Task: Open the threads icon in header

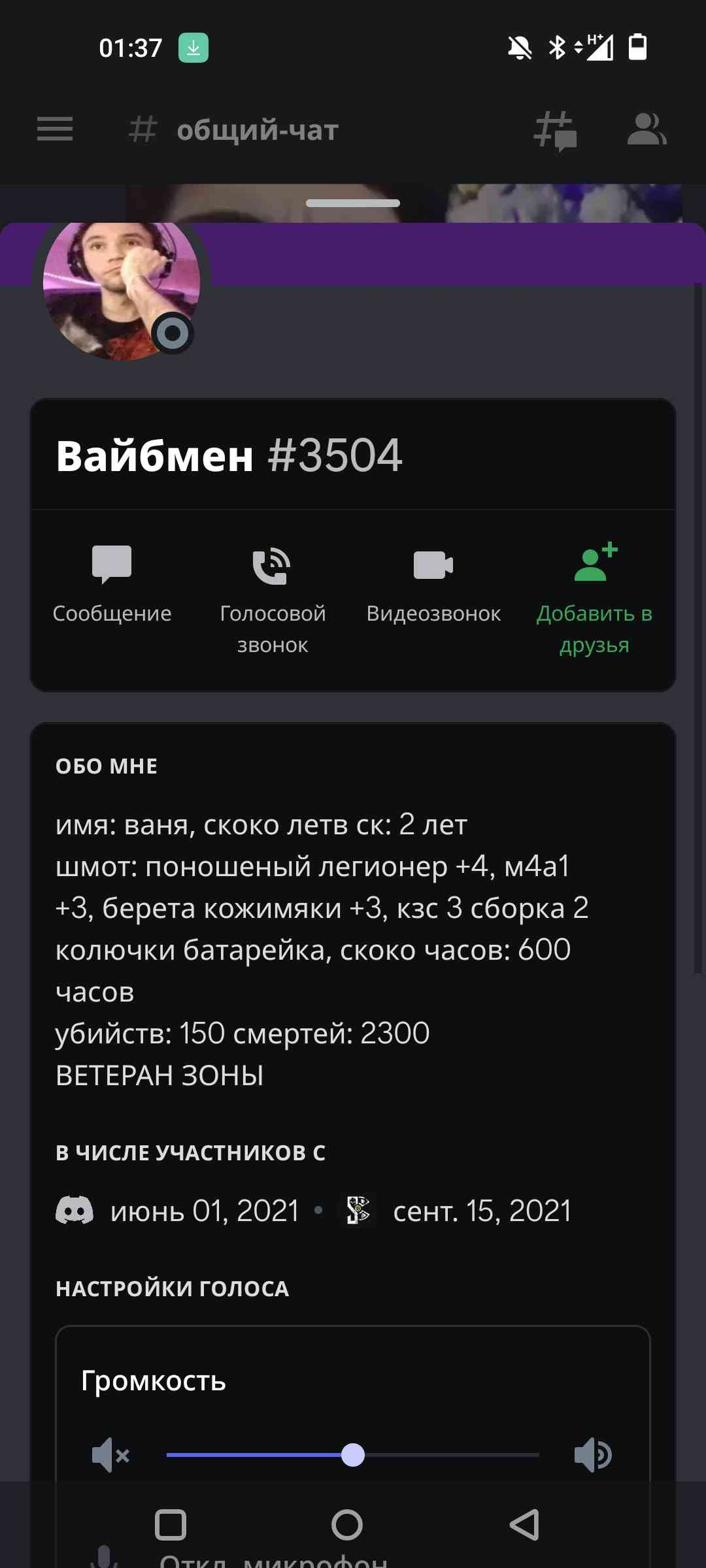Action: point(555,131)
